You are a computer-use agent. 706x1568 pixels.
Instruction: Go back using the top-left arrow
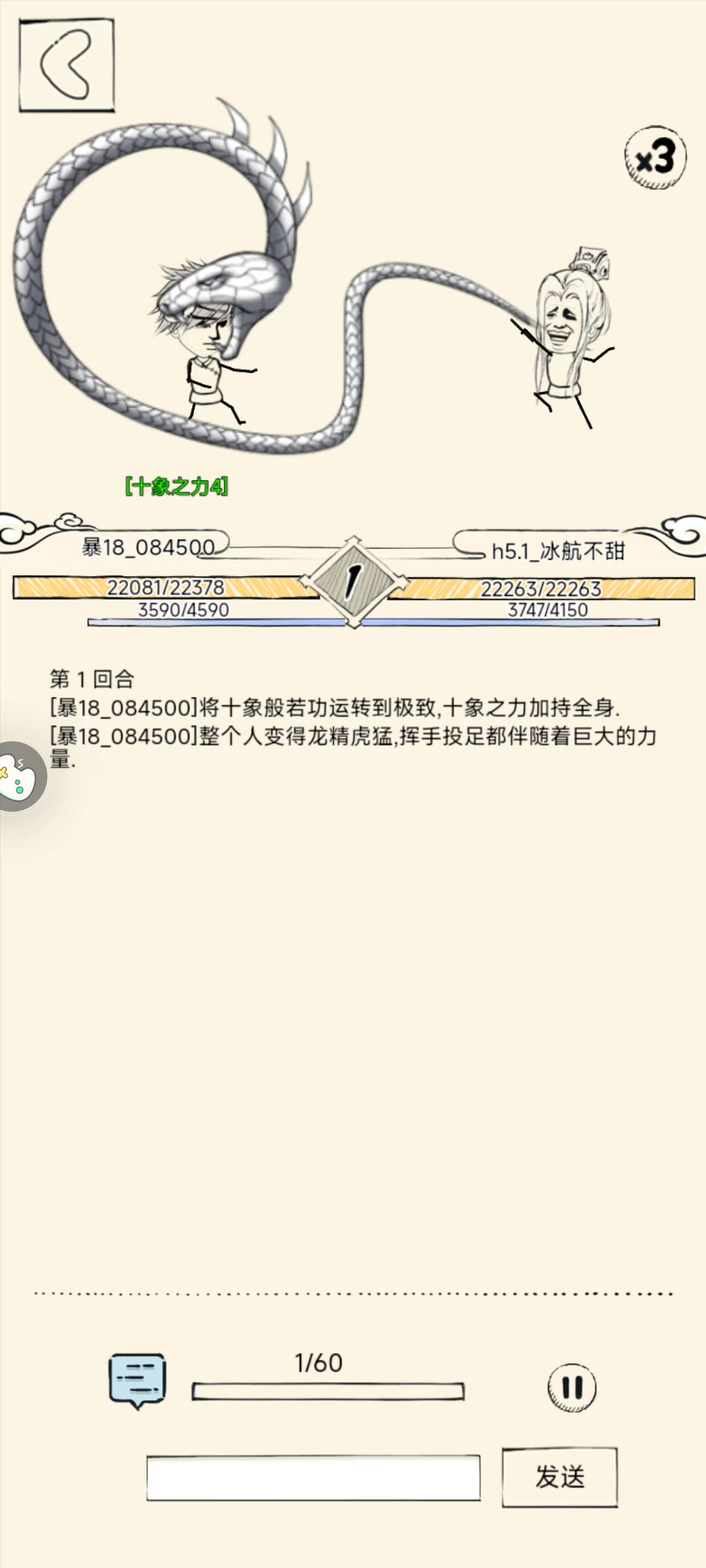[x=66, y=65]
